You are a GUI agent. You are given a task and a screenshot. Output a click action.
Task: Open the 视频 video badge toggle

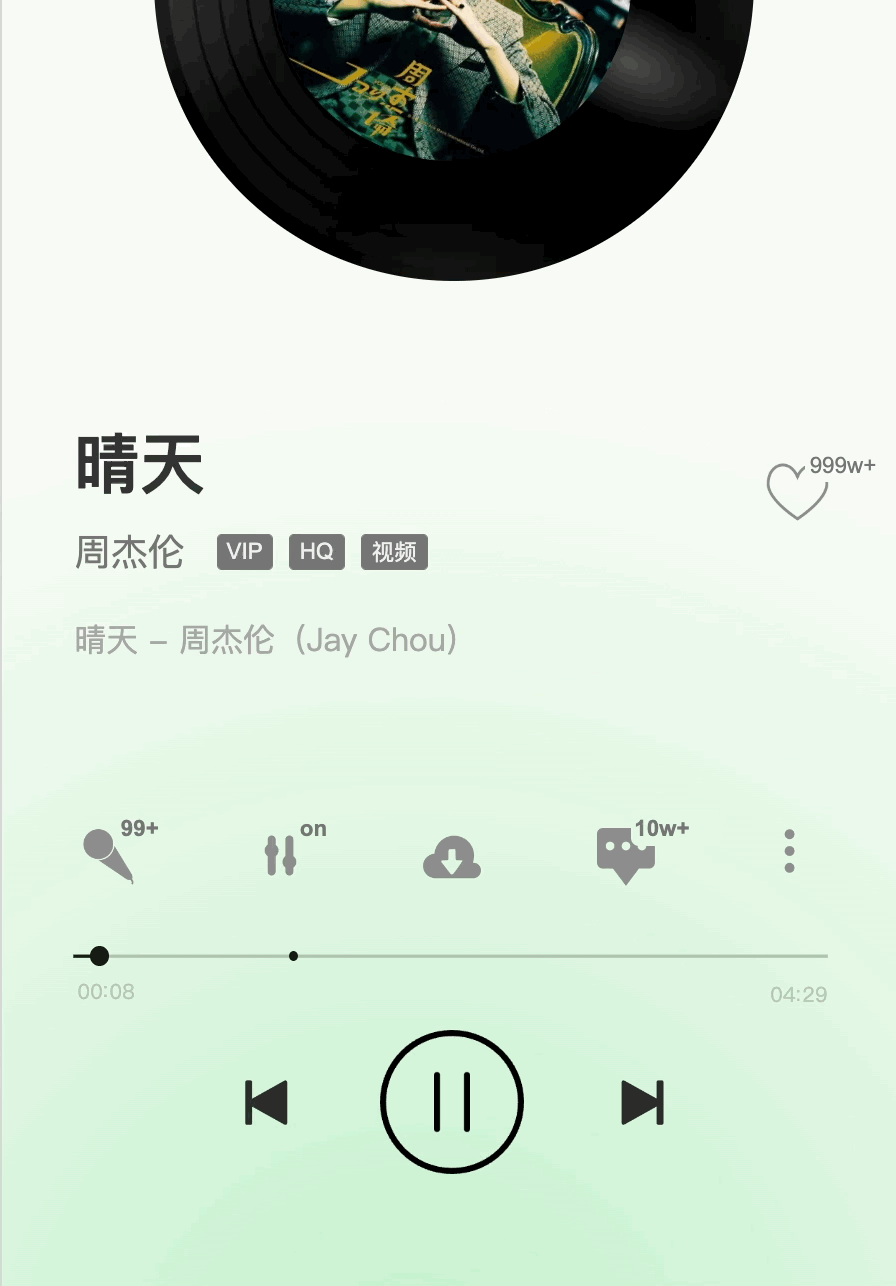[394, 551]
